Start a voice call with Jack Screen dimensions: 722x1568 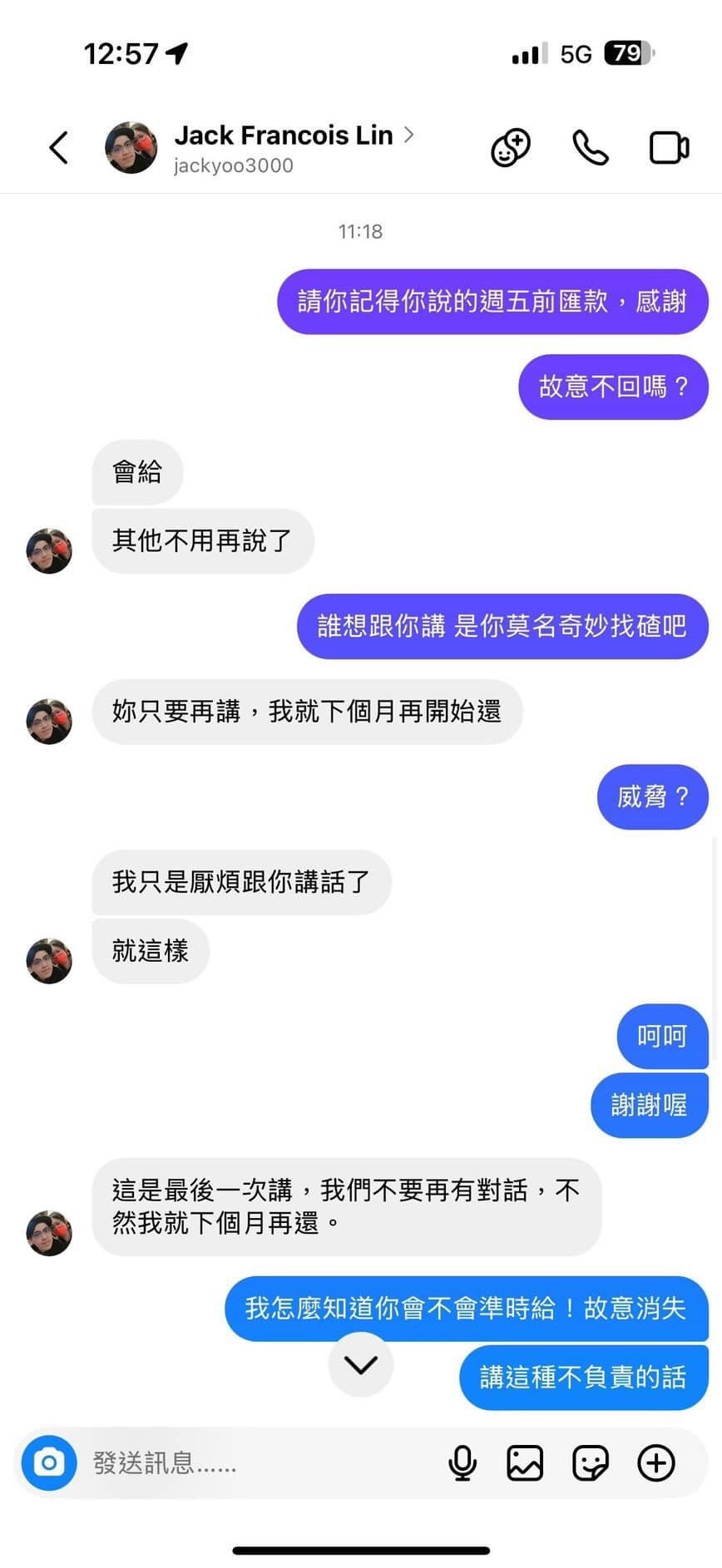click(x=591, y=148)
